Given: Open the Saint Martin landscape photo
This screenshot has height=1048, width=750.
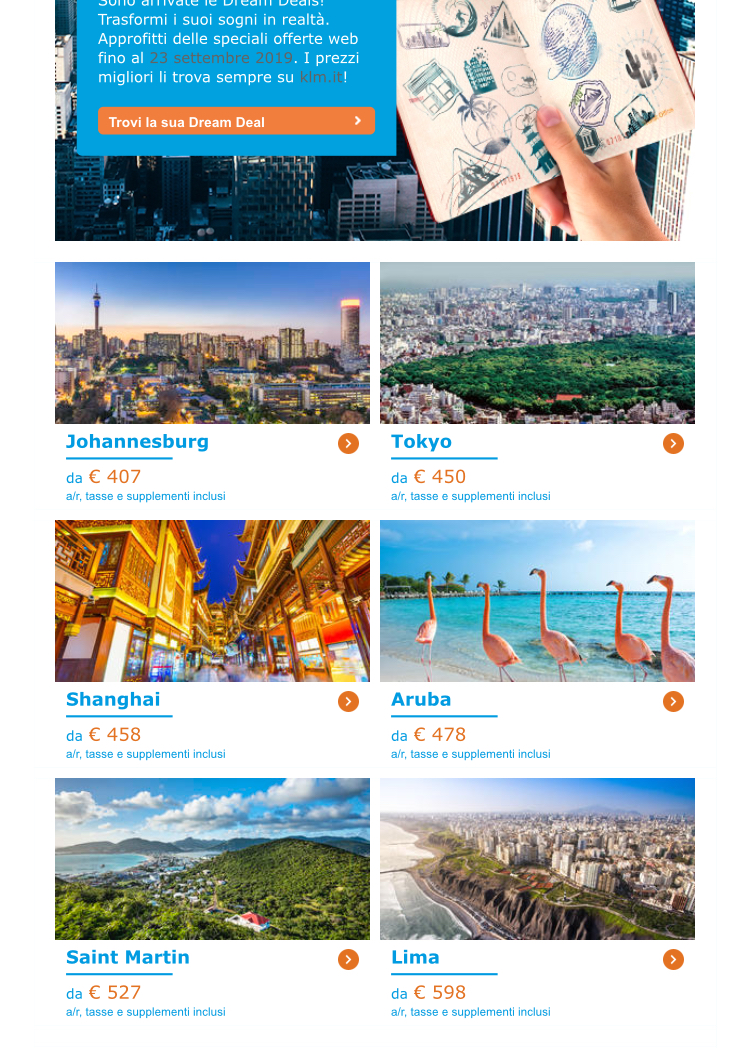Looking at the screenshot, I should coord(212,859).
